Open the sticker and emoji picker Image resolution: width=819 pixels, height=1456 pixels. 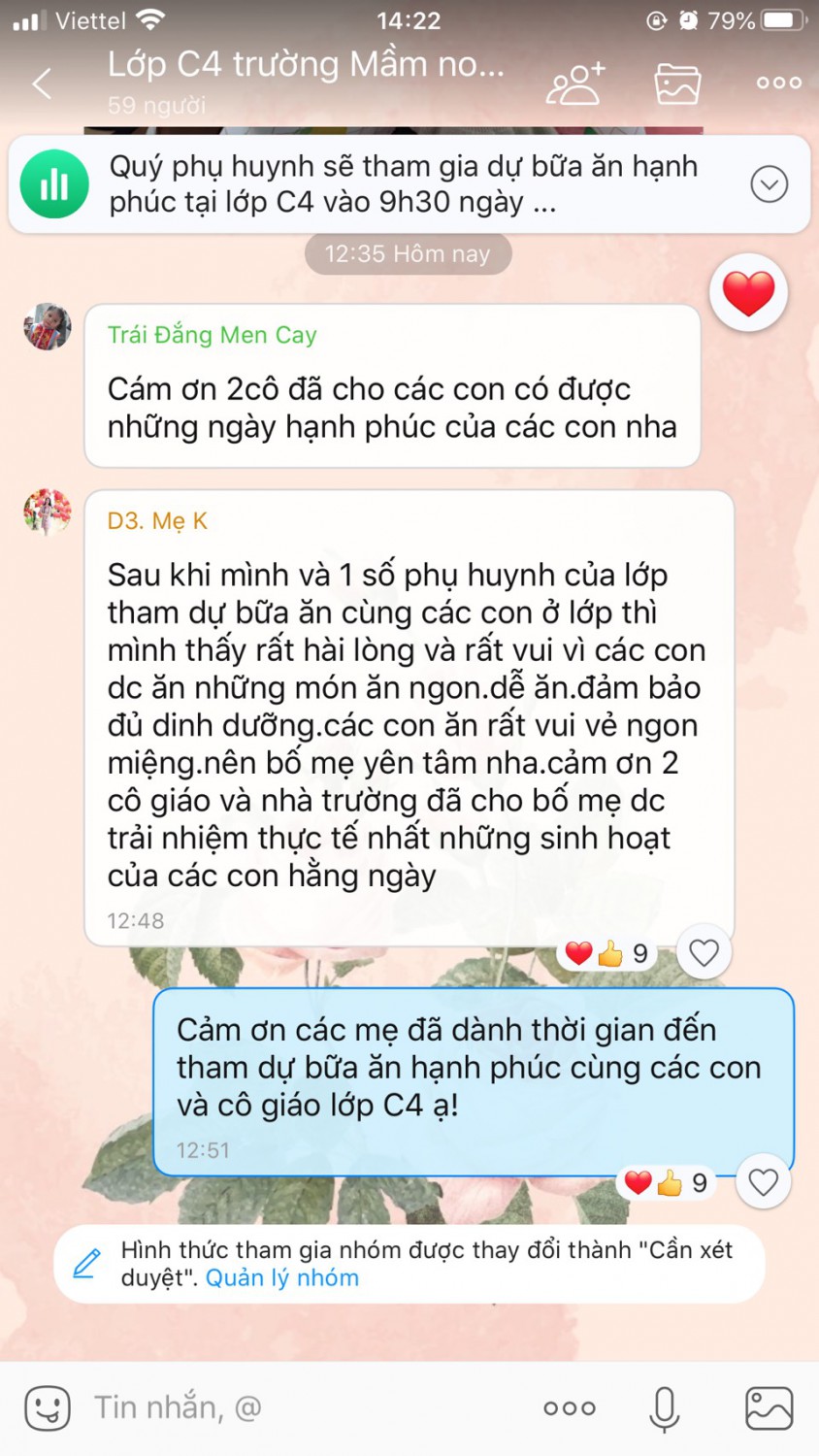[48, 1407]
